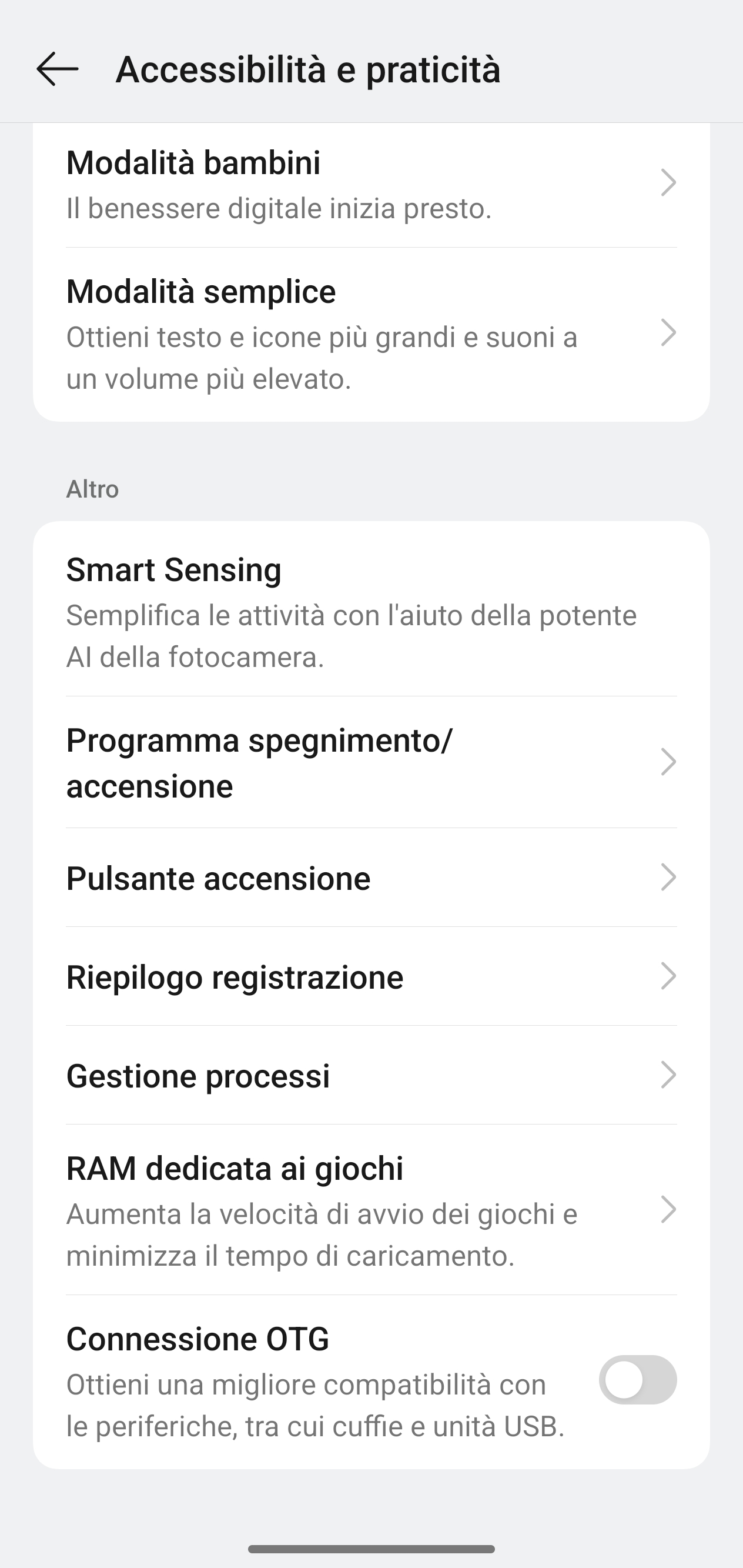Viewport: 743px width, 1568px height.
Task: Enable the Connessione OTG switch
Action: click(x=638, y=1379)
